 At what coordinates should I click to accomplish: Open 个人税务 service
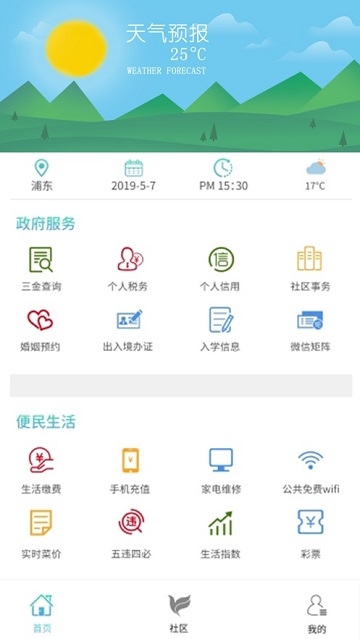(x=128, y=269)
